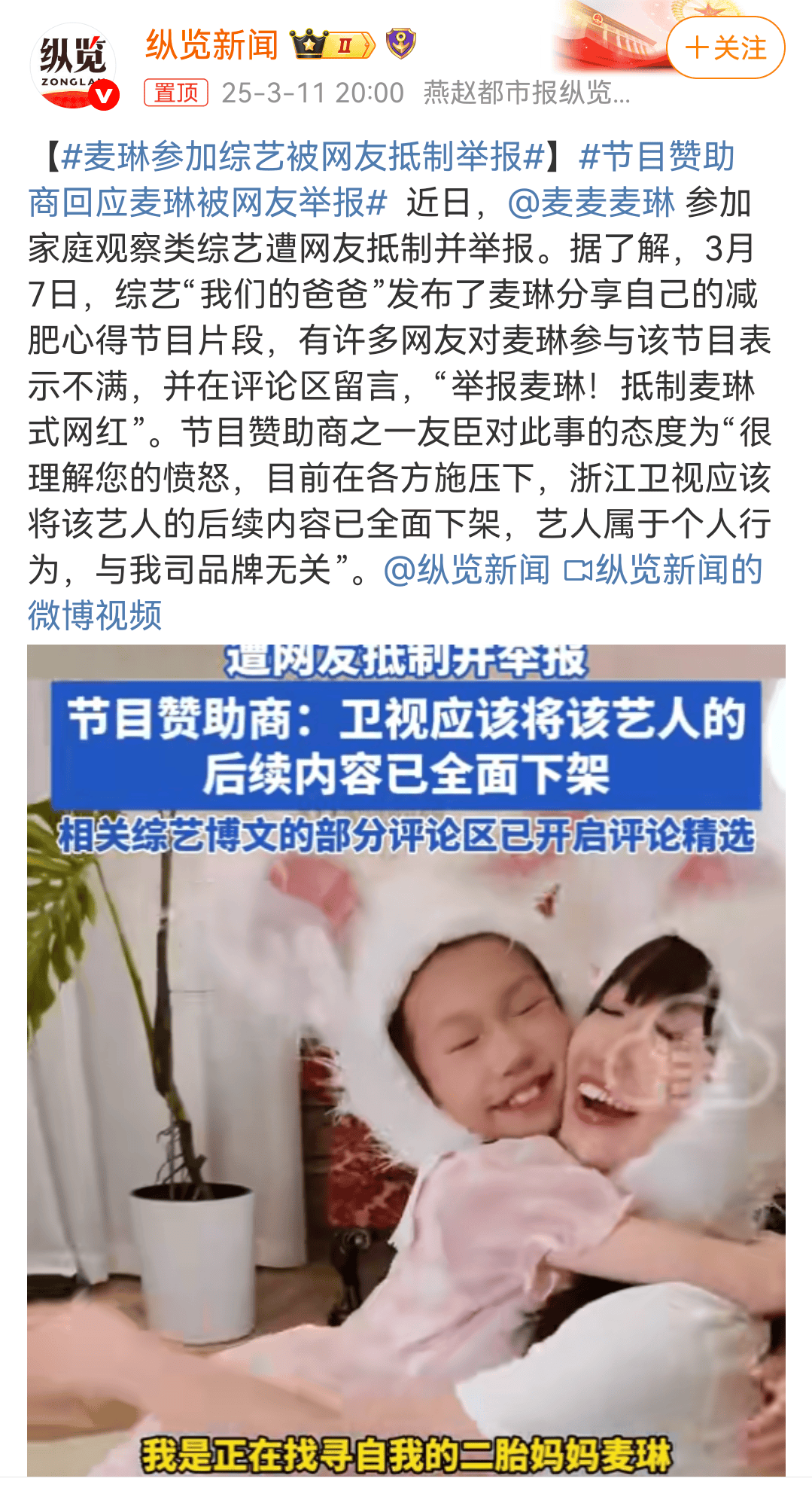Open the @纵览新闻 mention in the post
The image size is (812, 1503).
tap(467, 570)
